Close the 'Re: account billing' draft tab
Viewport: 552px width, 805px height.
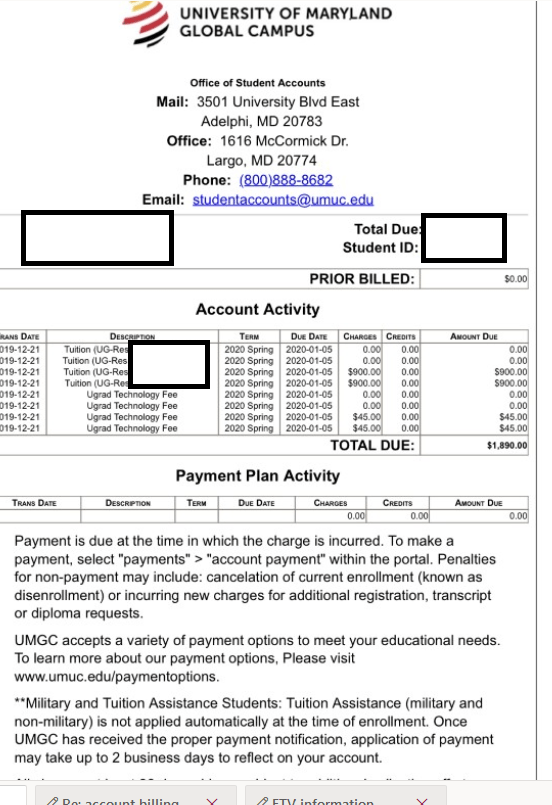(x=212, y=800)
